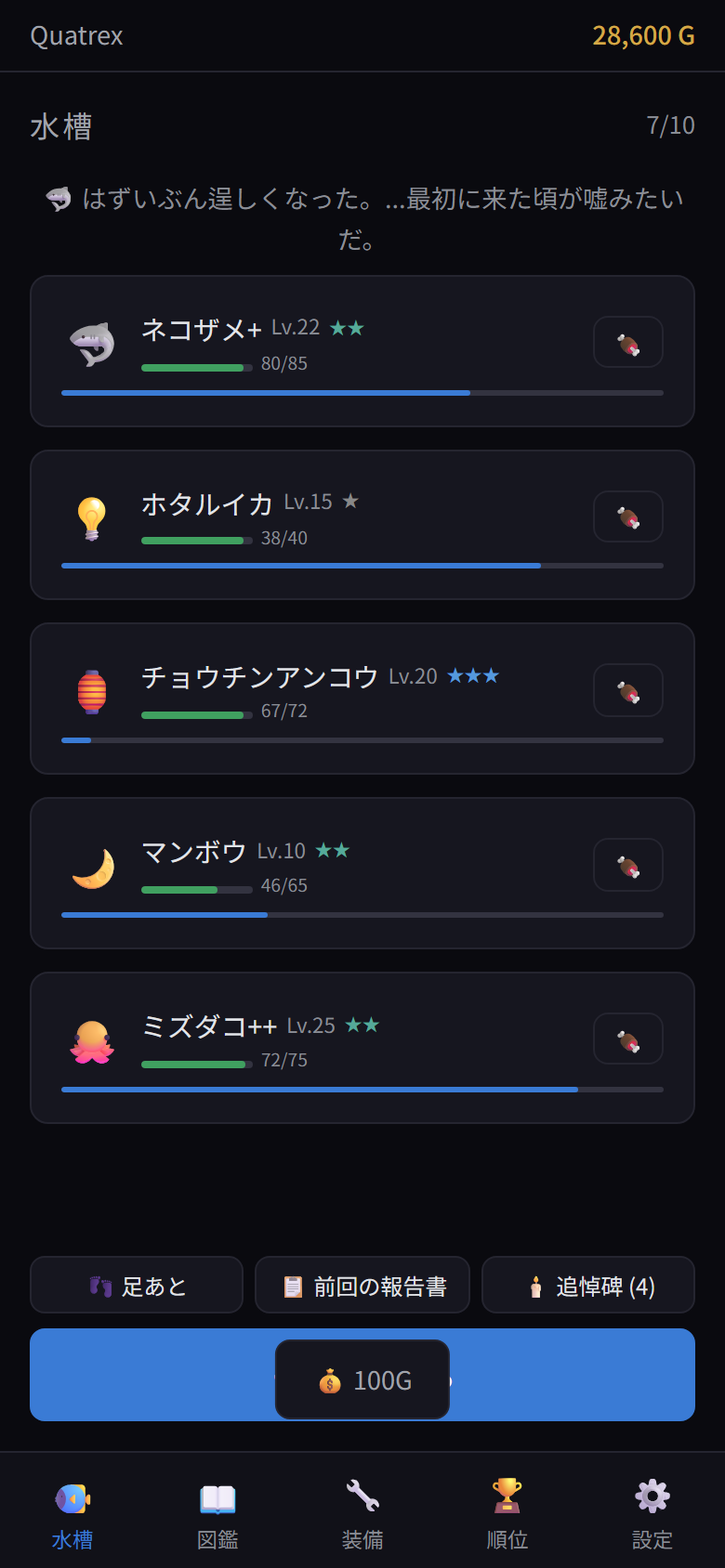Feed the ネコザメ+ with the meat icon
The height and width of the screenshot is (1568, 725).
pos(627,342)
